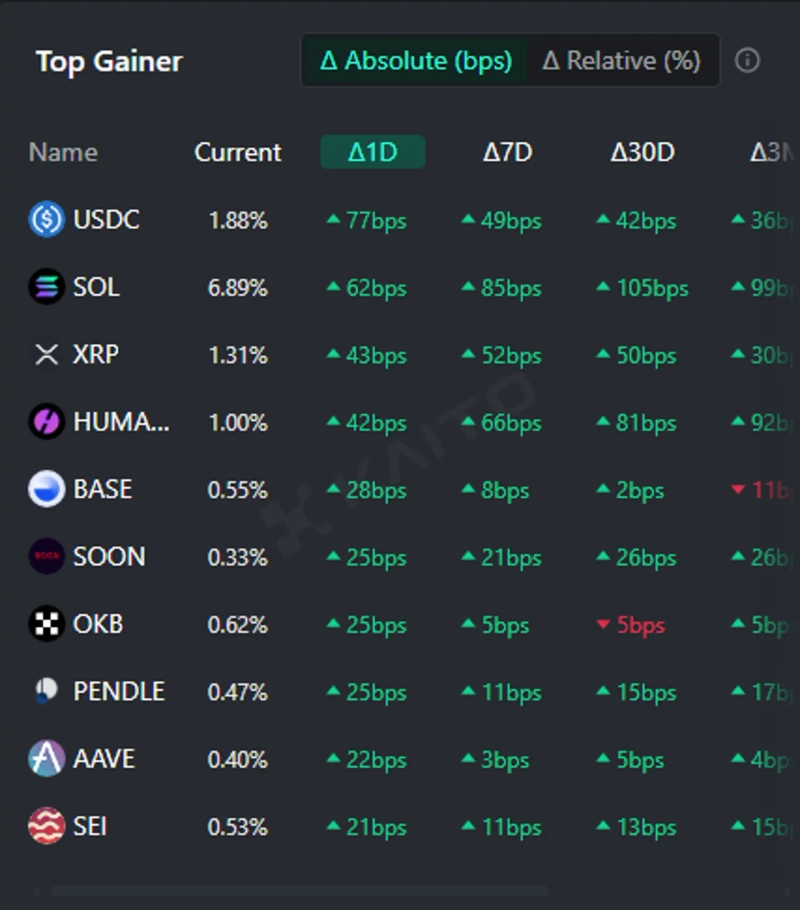Open the BASE row
Screen dimensions: 800x910
coord(102,490)
